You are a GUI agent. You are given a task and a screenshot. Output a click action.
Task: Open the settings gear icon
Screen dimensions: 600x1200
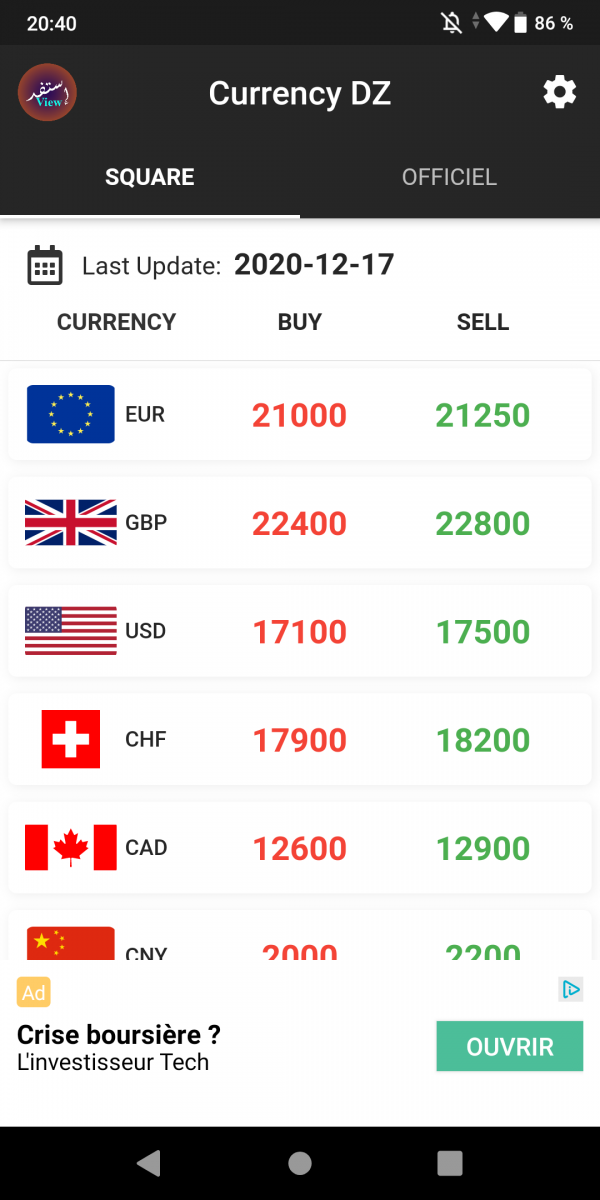pos(560,93)
